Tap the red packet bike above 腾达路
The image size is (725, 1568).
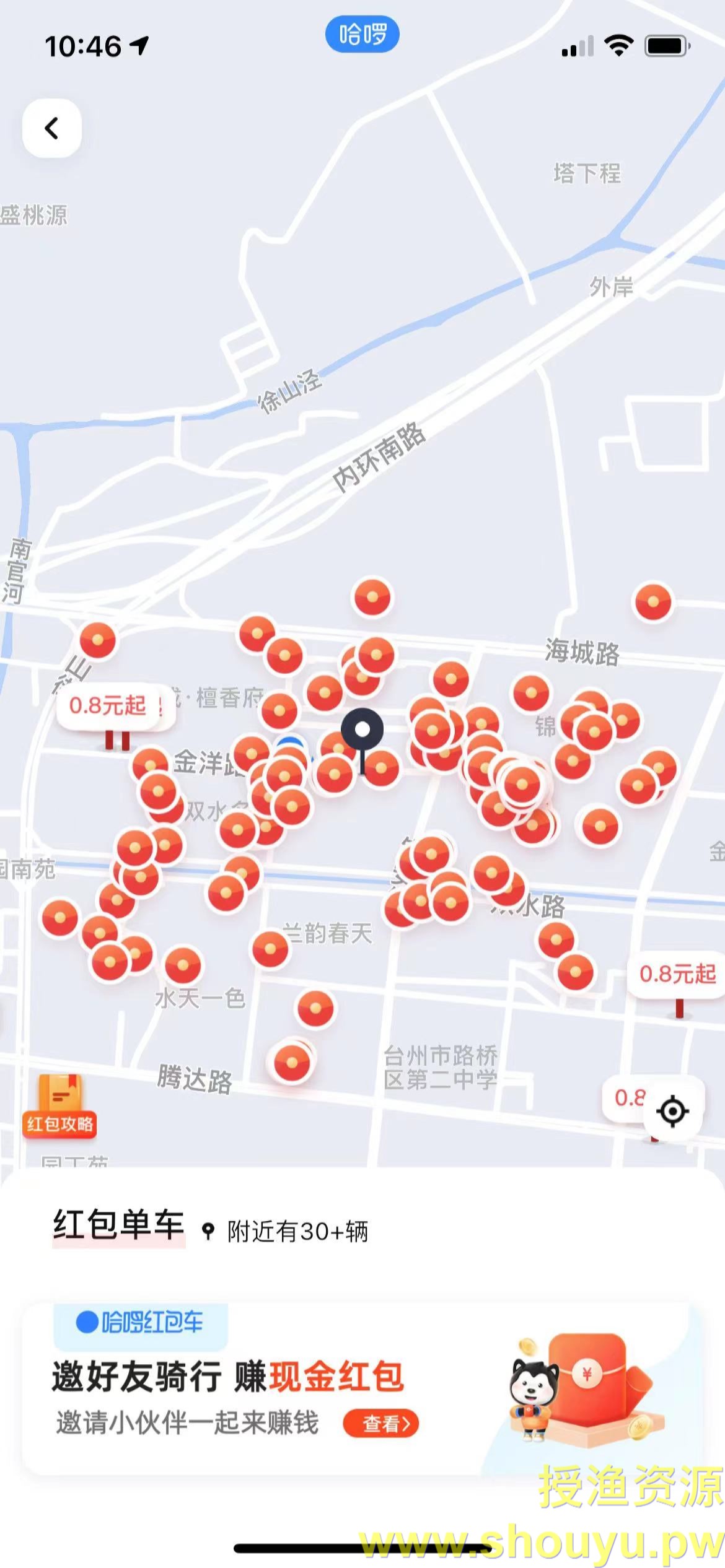click(x=292, y=1064)
